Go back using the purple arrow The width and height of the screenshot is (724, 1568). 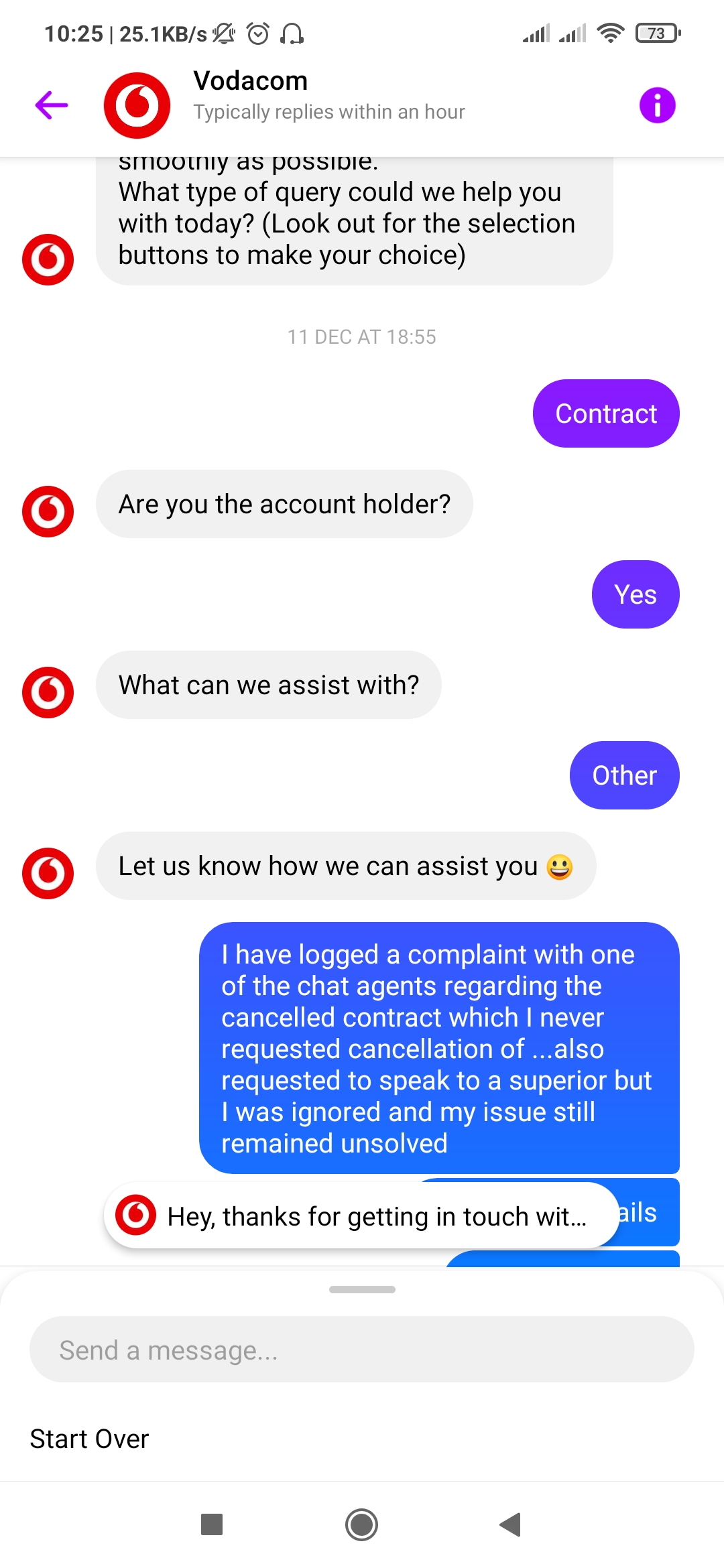pos(50,105)
